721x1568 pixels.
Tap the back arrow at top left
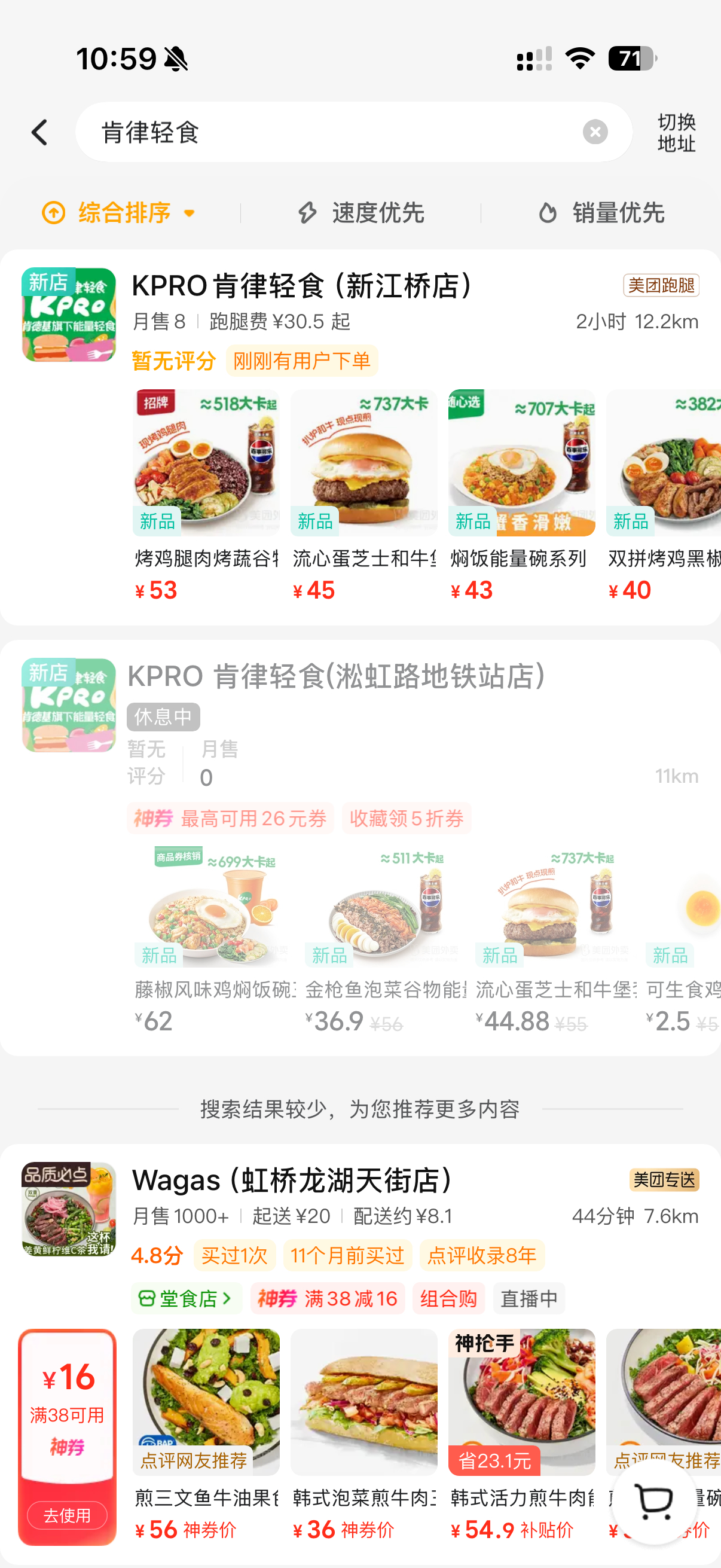[40, 132]
